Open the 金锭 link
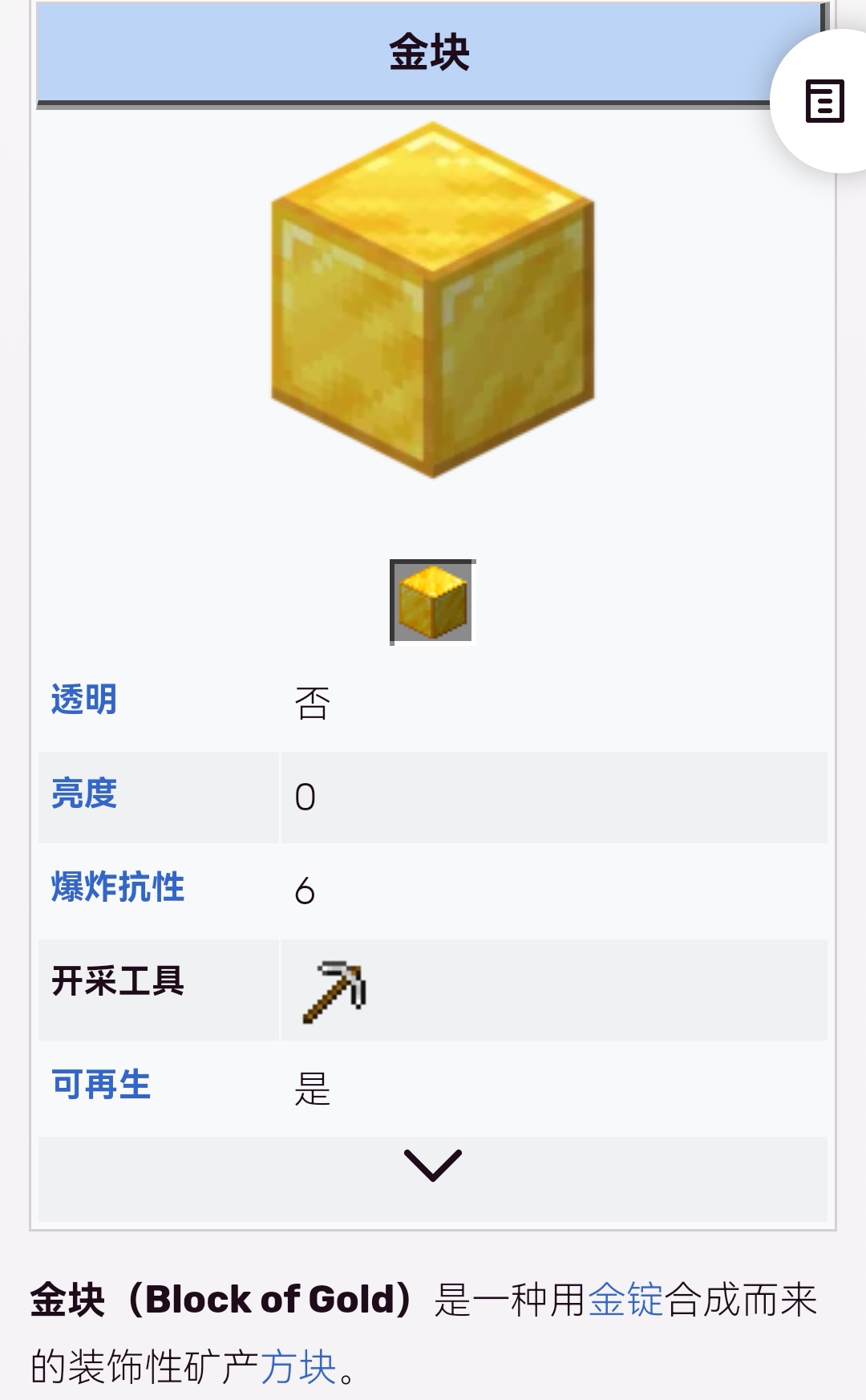This screenshot has height=1400, width=866. (625, 1301)
